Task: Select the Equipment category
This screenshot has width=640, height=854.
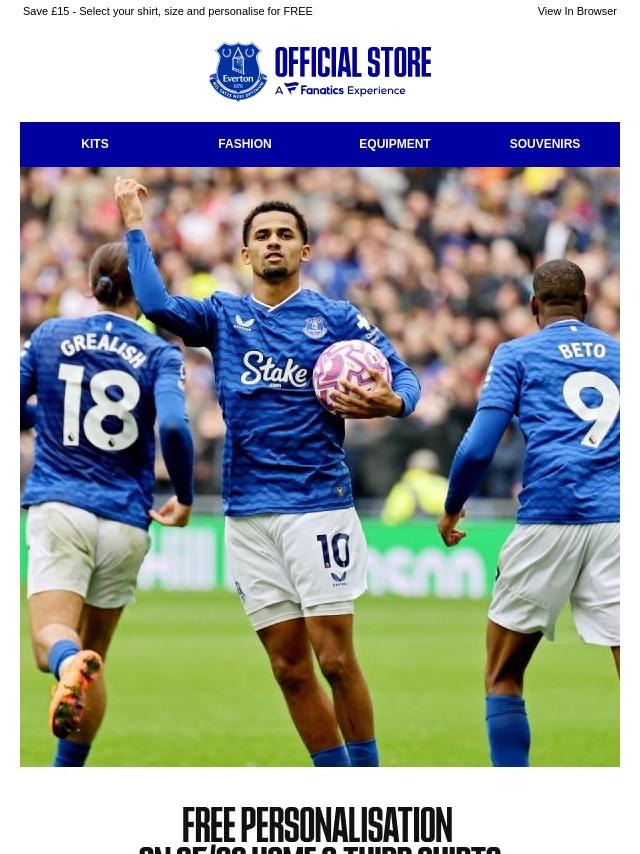Action: point(395,144)
